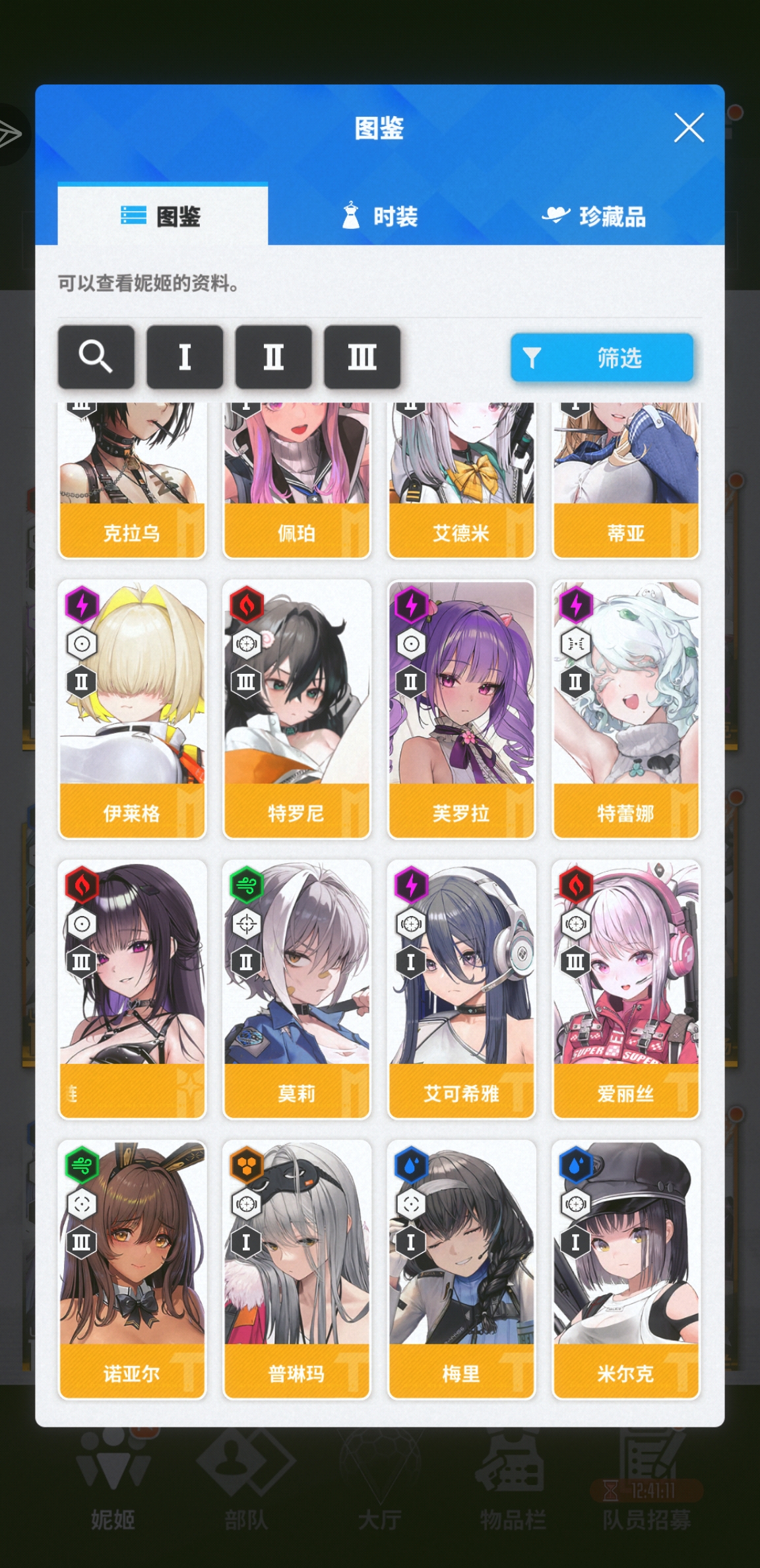View 特蕾娜 character profile
This screenshot has width=760, height=1568.
[x=625, y=709]
